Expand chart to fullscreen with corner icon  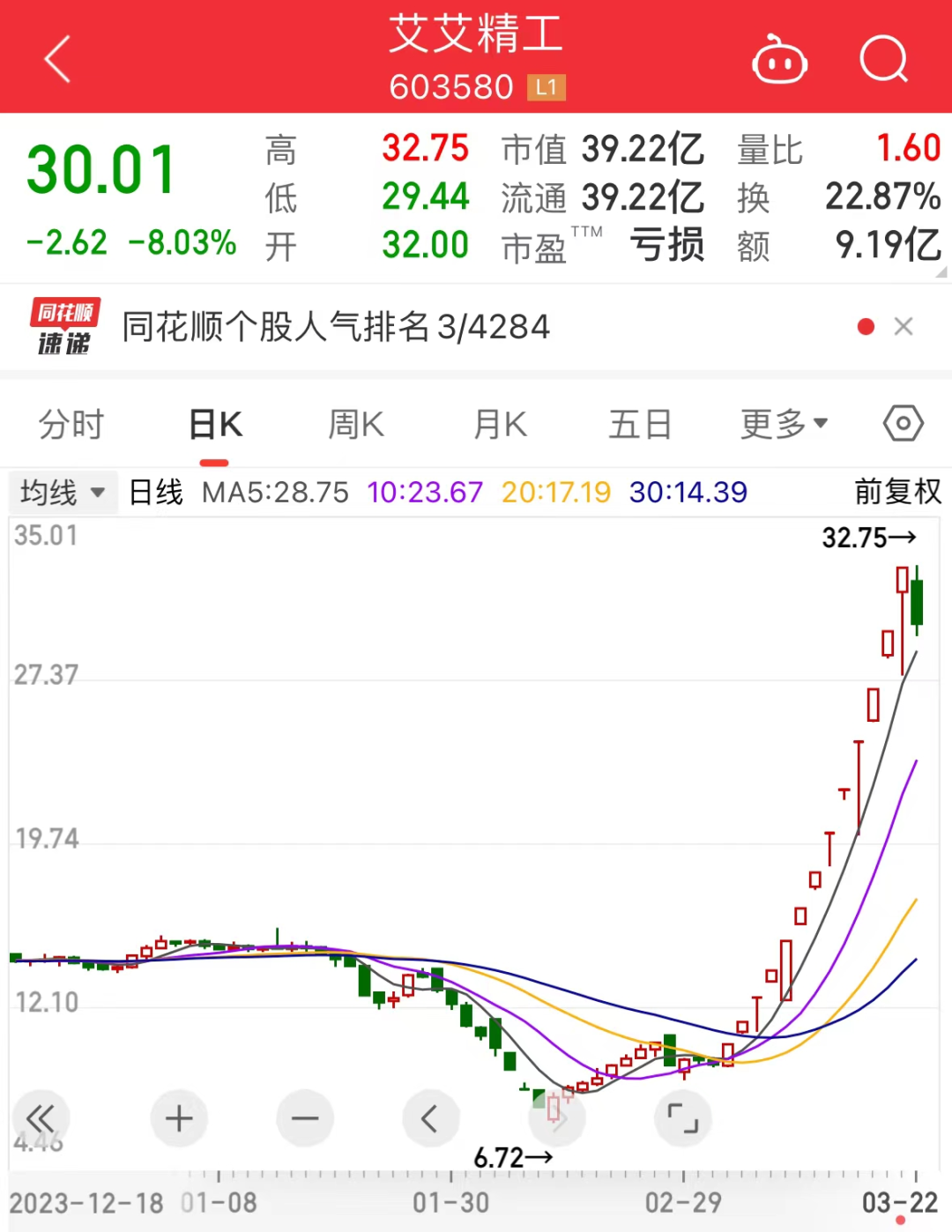click(x=683, y=1117)
